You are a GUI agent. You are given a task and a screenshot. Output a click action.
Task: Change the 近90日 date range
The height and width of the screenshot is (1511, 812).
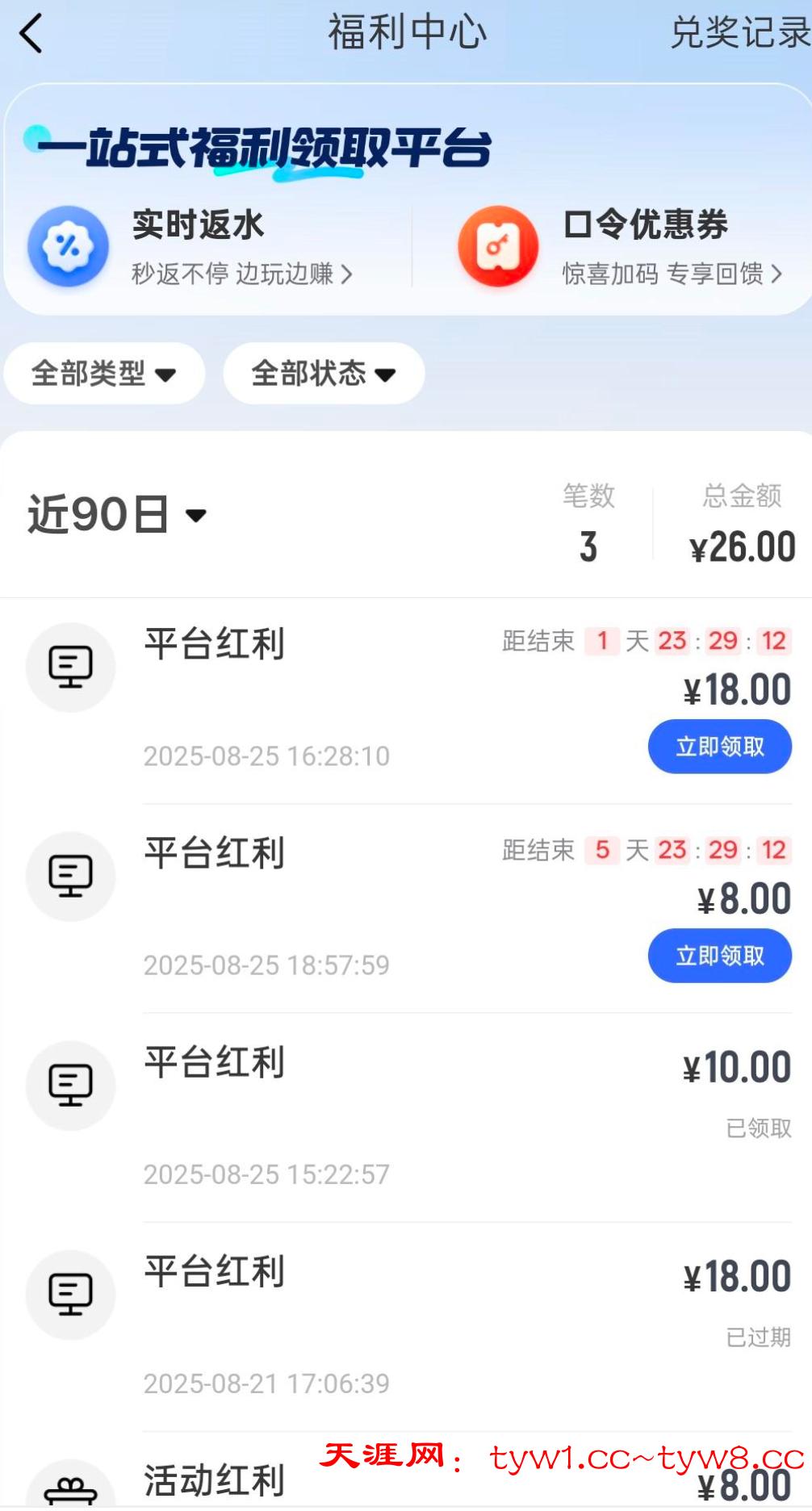(x=118, y=514)
